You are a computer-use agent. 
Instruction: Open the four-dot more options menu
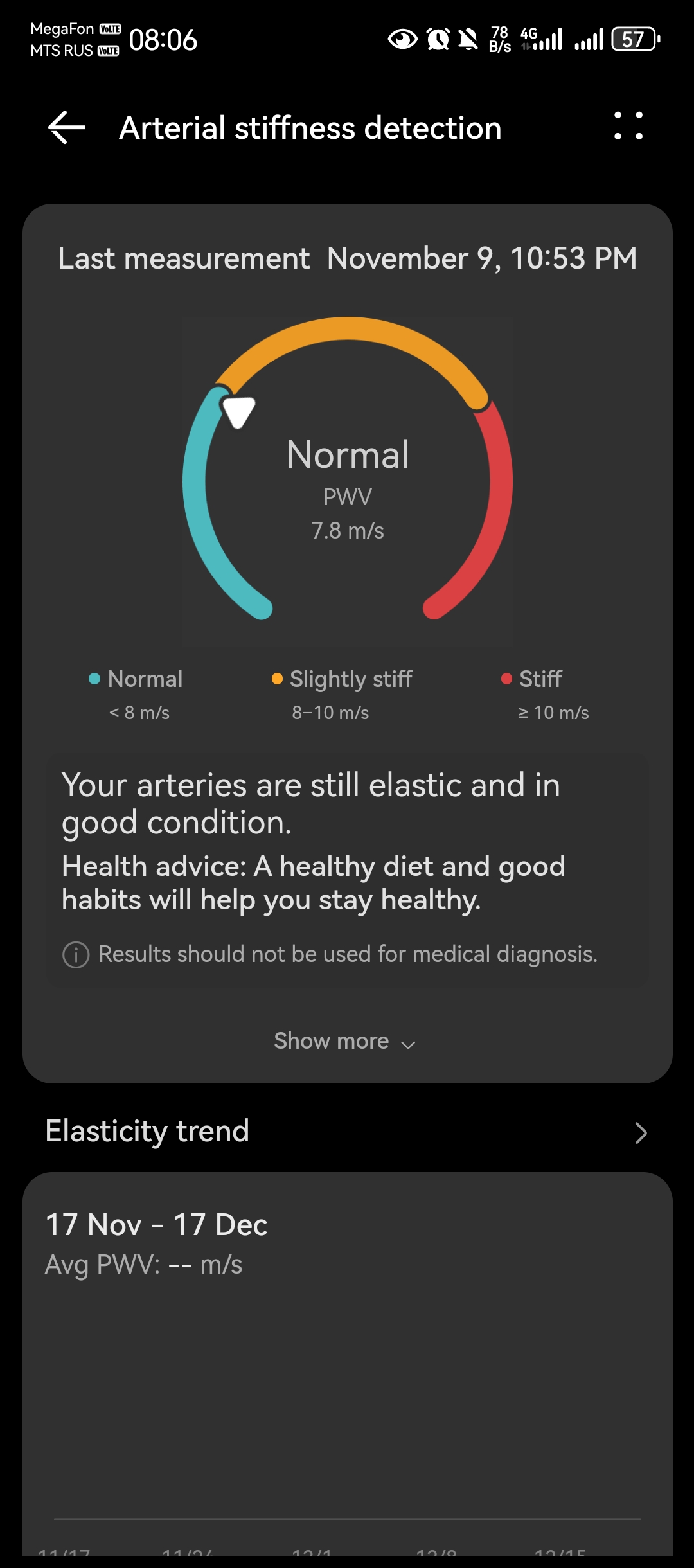[628, 126]
